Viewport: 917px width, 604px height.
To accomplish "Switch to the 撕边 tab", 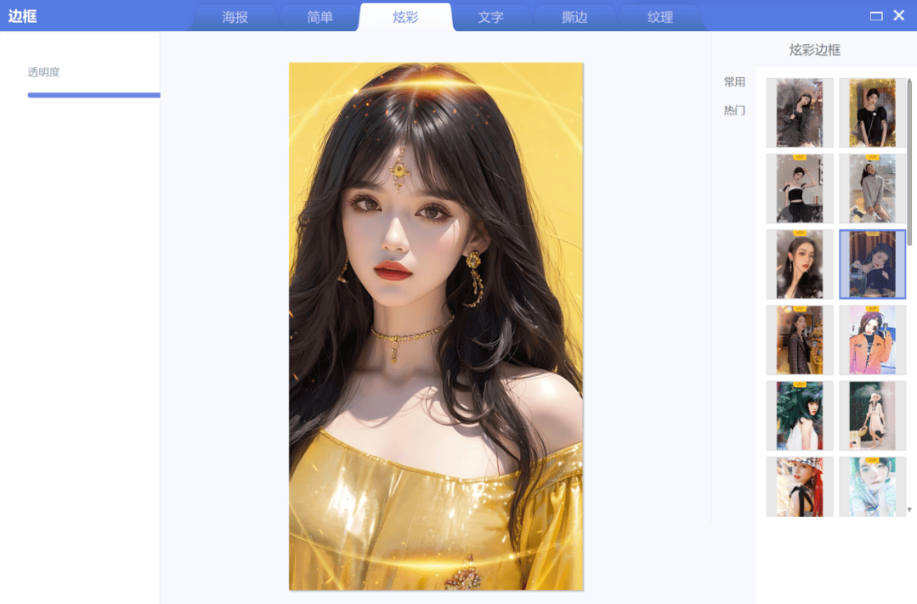I will pyautogui.click(x=575, y=17).
